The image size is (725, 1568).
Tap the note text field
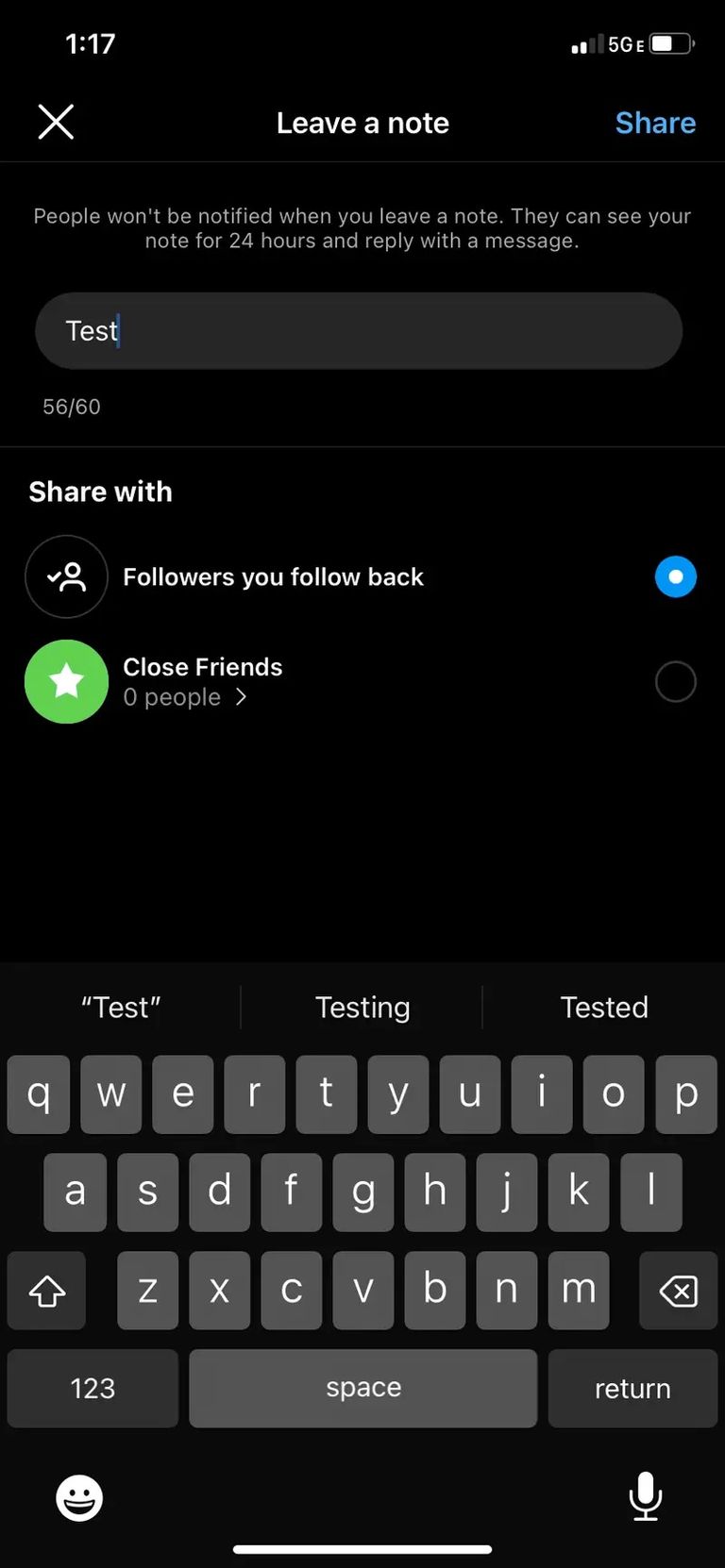(x=359, y=331)
